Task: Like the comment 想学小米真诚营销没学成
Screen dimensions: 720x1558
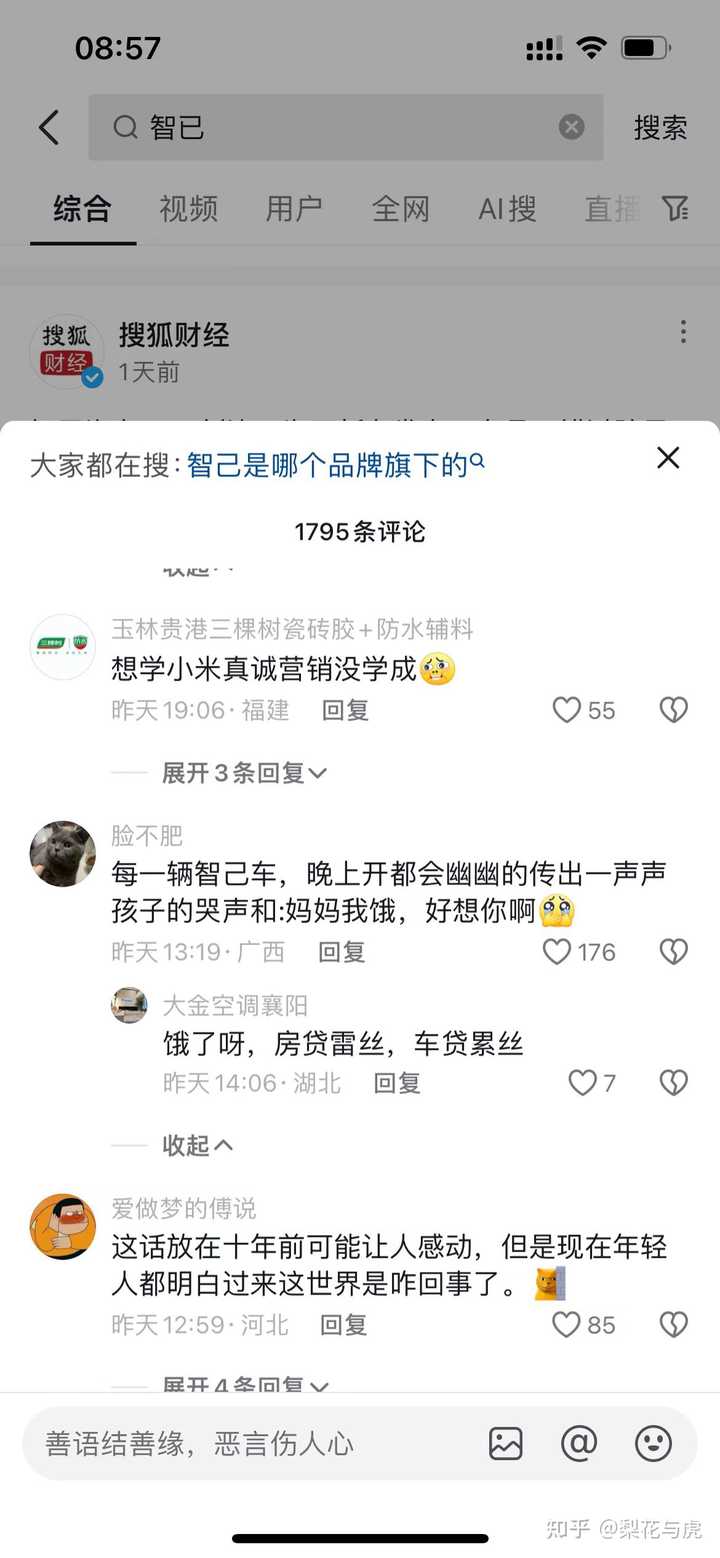Action: point(567,710)
